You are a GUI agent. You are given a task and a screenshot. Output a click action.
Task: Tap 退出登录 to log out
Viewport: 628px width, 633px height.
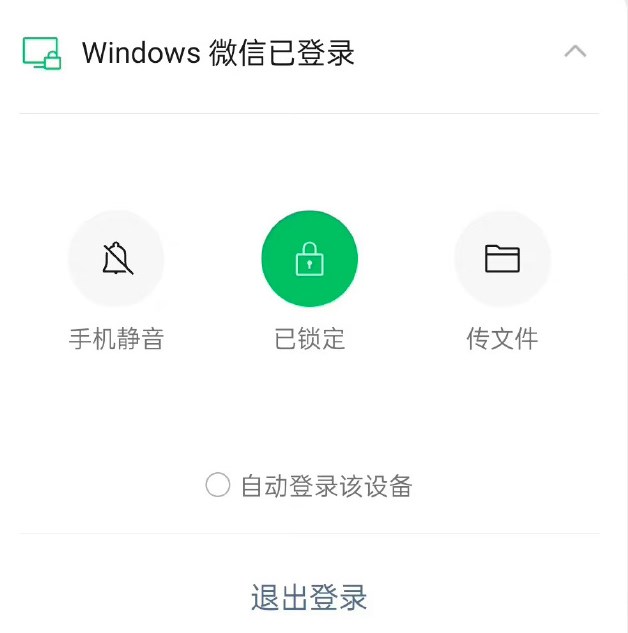click(x=309, y=598)
